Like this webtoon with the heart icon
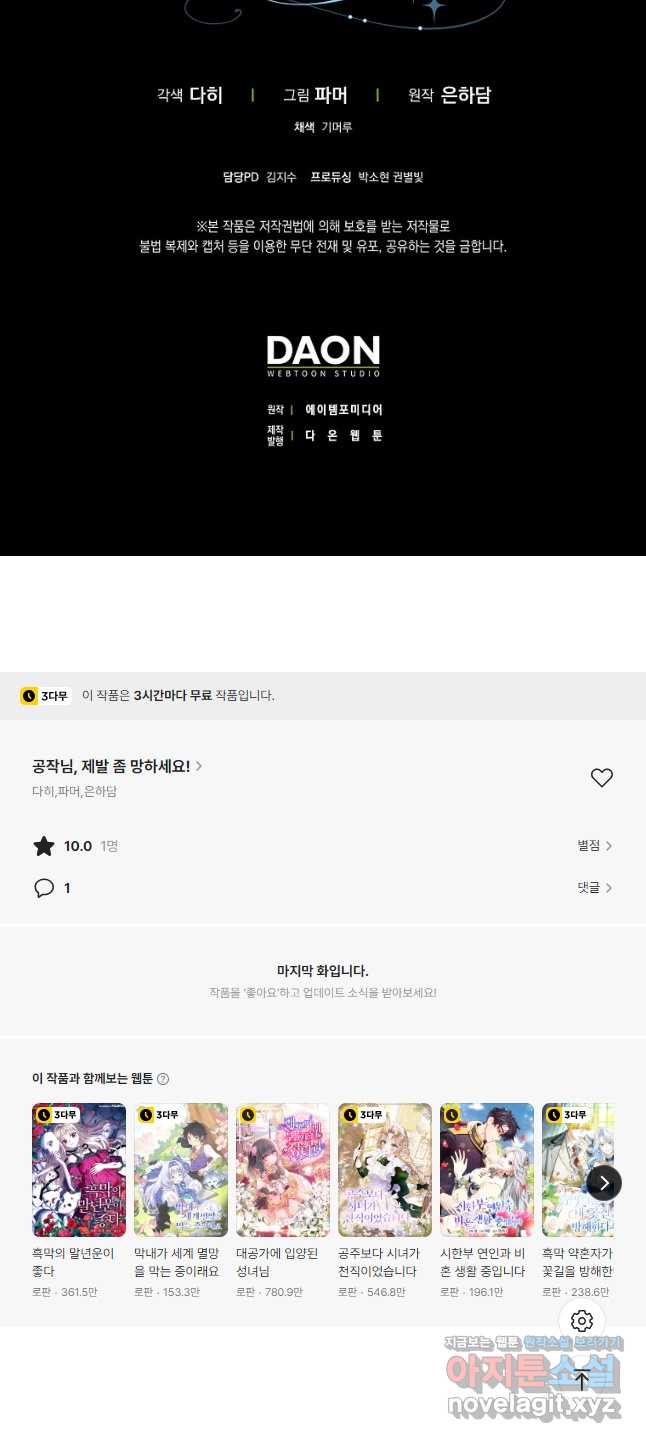 point(601,778)
